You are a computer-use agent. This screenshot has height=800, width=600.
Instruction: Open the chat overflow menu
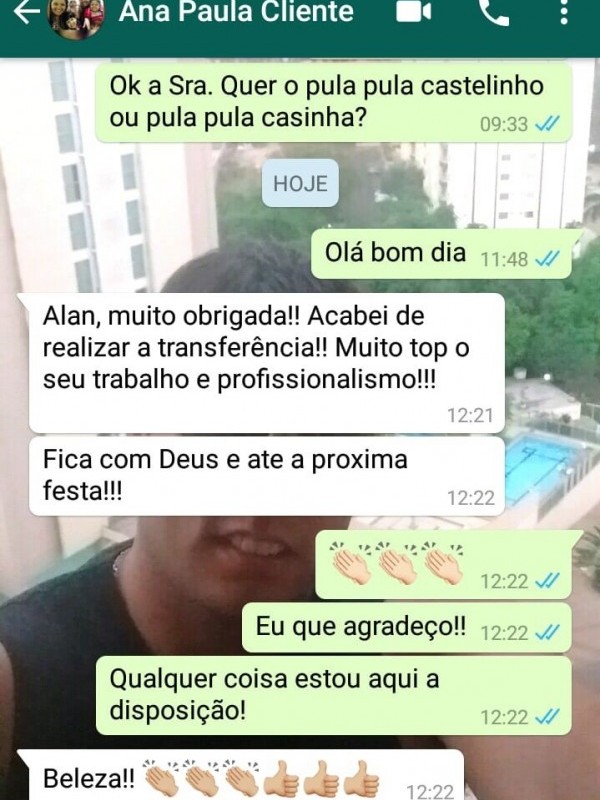pyautogui.click(x=565, y=12)
